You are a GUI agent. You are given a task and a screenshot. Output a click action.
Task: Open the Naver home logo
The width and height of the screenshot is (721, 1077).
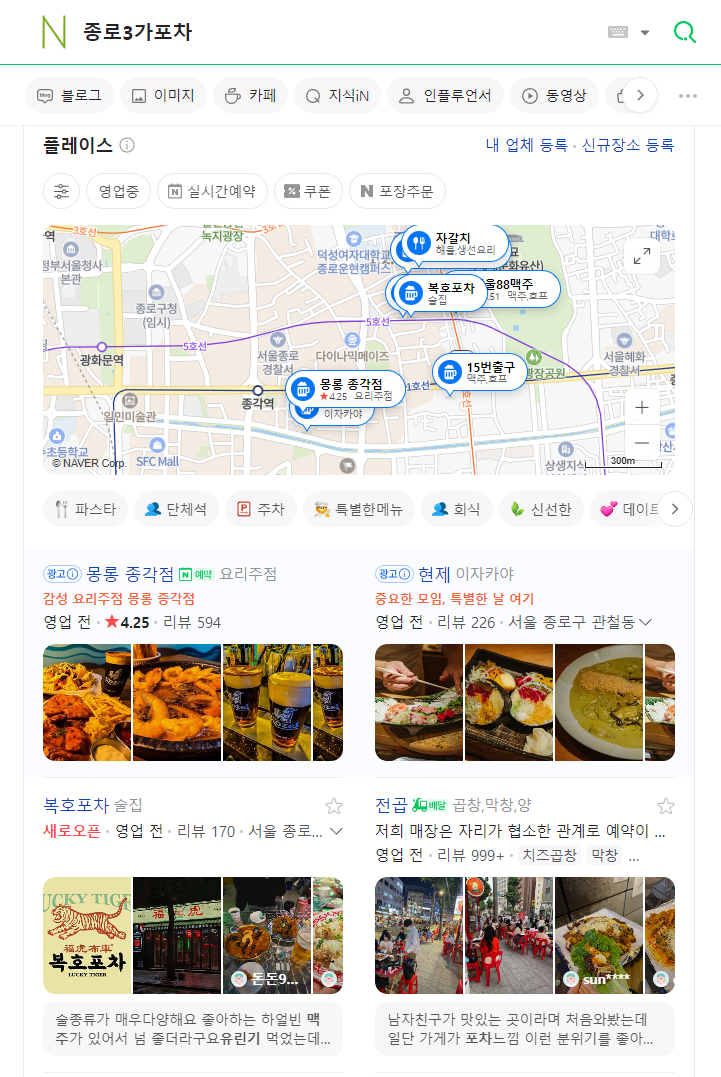53,32
